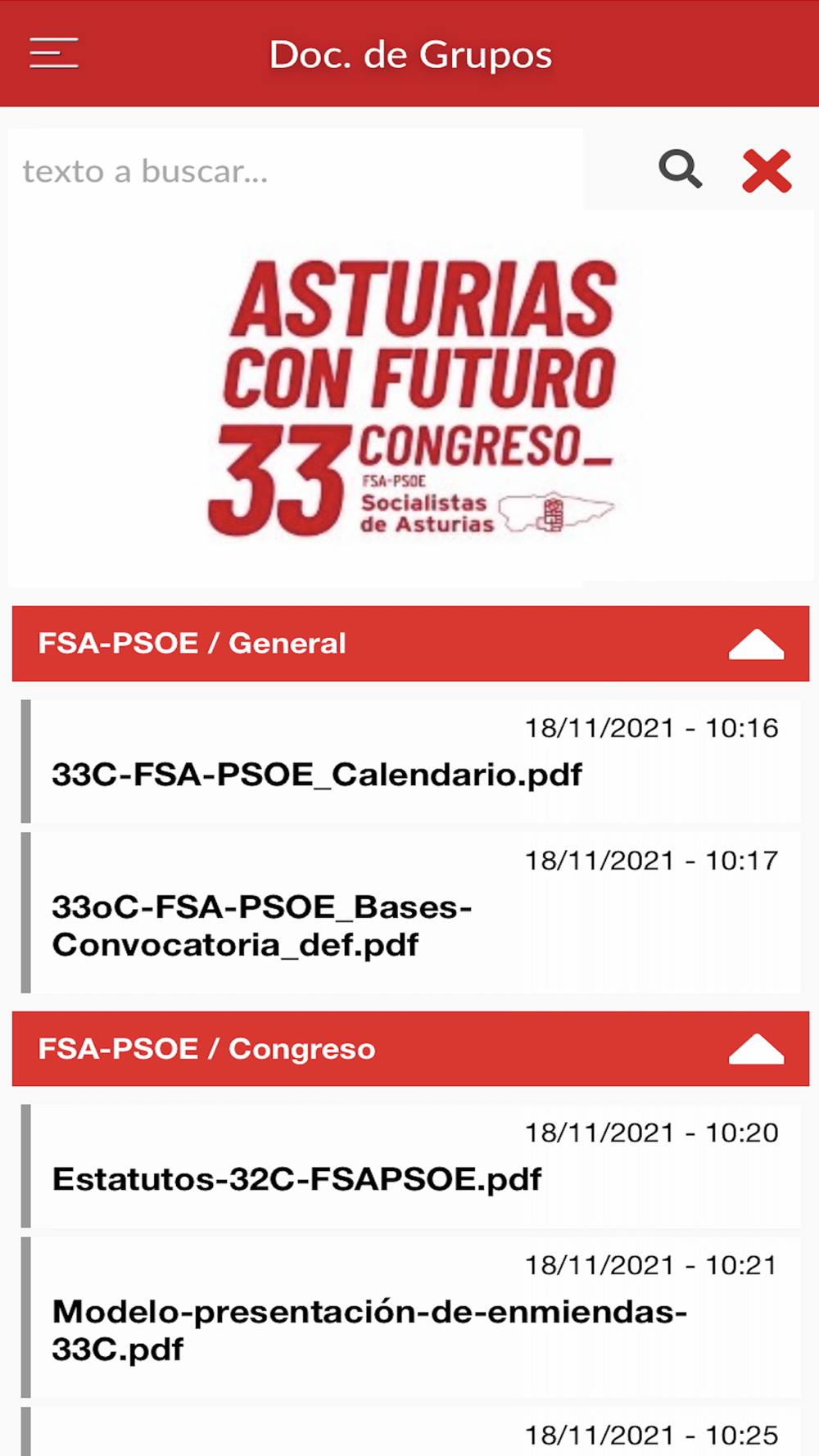Tap the magnifying glass search icon
This screenshot has width=819, height=1456.
[x=680, y=170]
